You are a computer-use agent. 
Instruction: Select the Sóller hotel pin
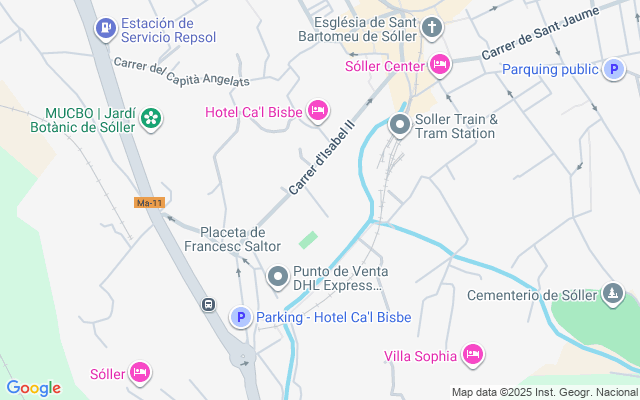[x=141, y=373]
